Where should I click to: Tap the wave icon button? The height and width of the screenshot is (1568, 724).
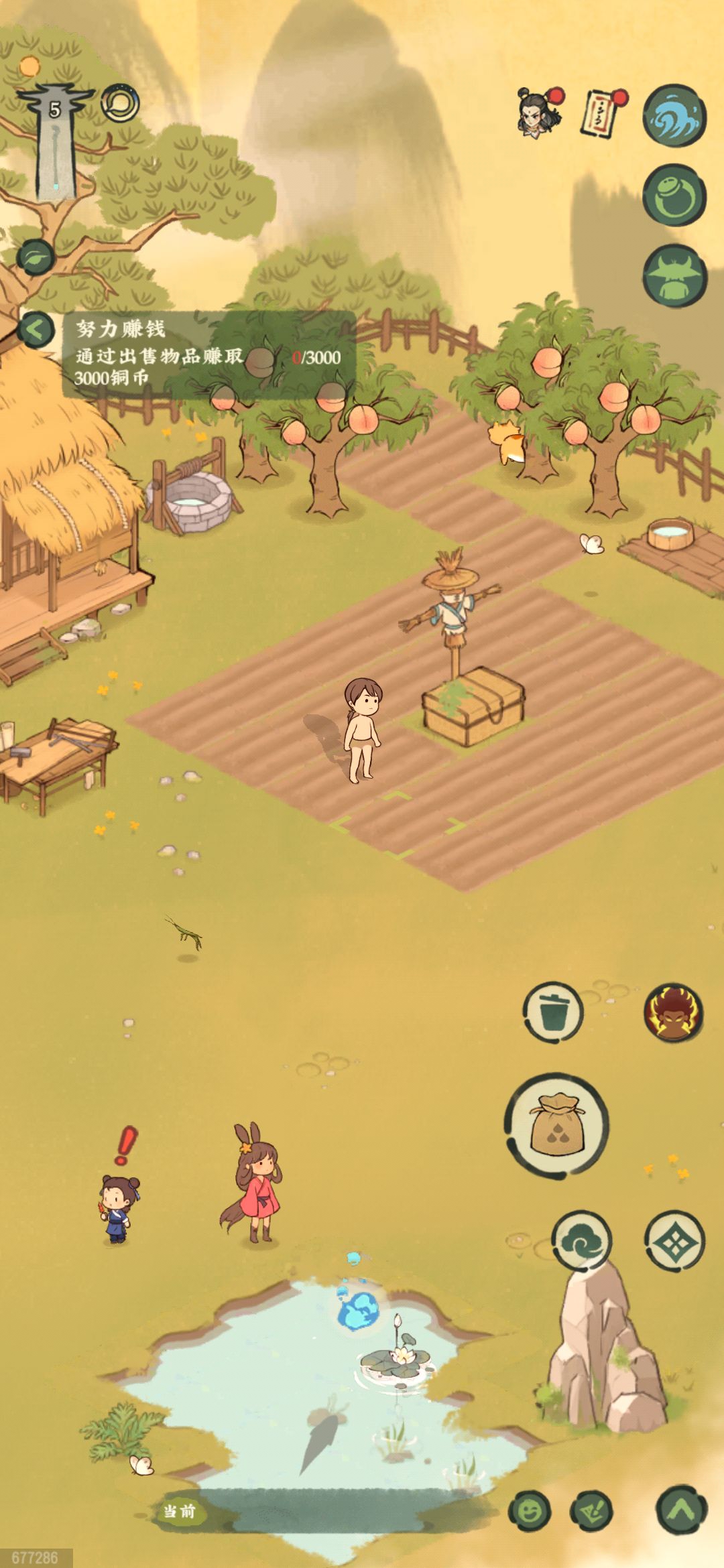tap(674, 117)
